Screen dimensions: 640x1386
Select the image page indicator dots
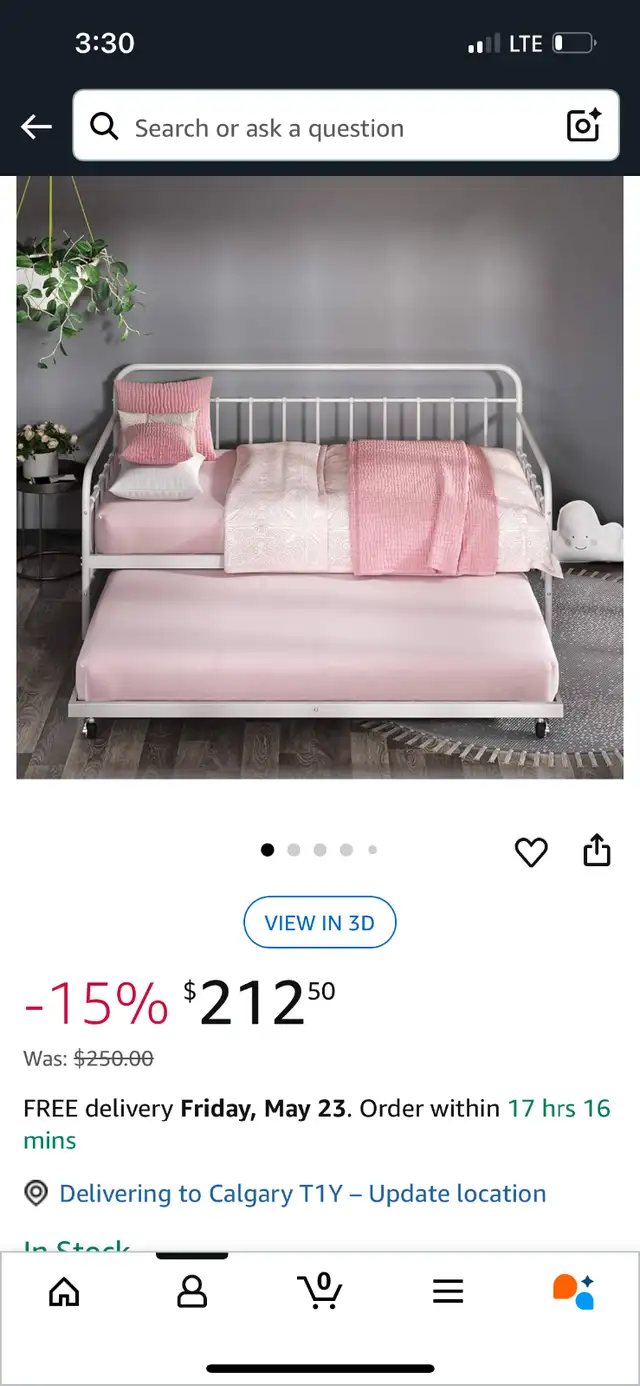(320, 850)
